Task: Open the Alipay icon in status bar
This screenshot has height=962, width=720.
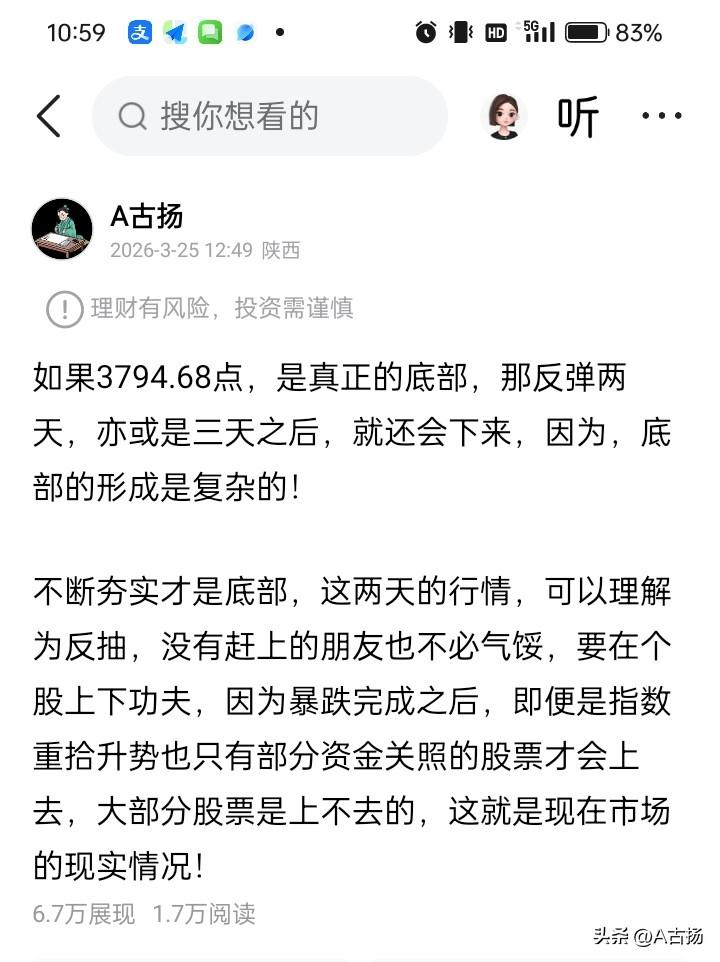Action: tap(140, 32)
